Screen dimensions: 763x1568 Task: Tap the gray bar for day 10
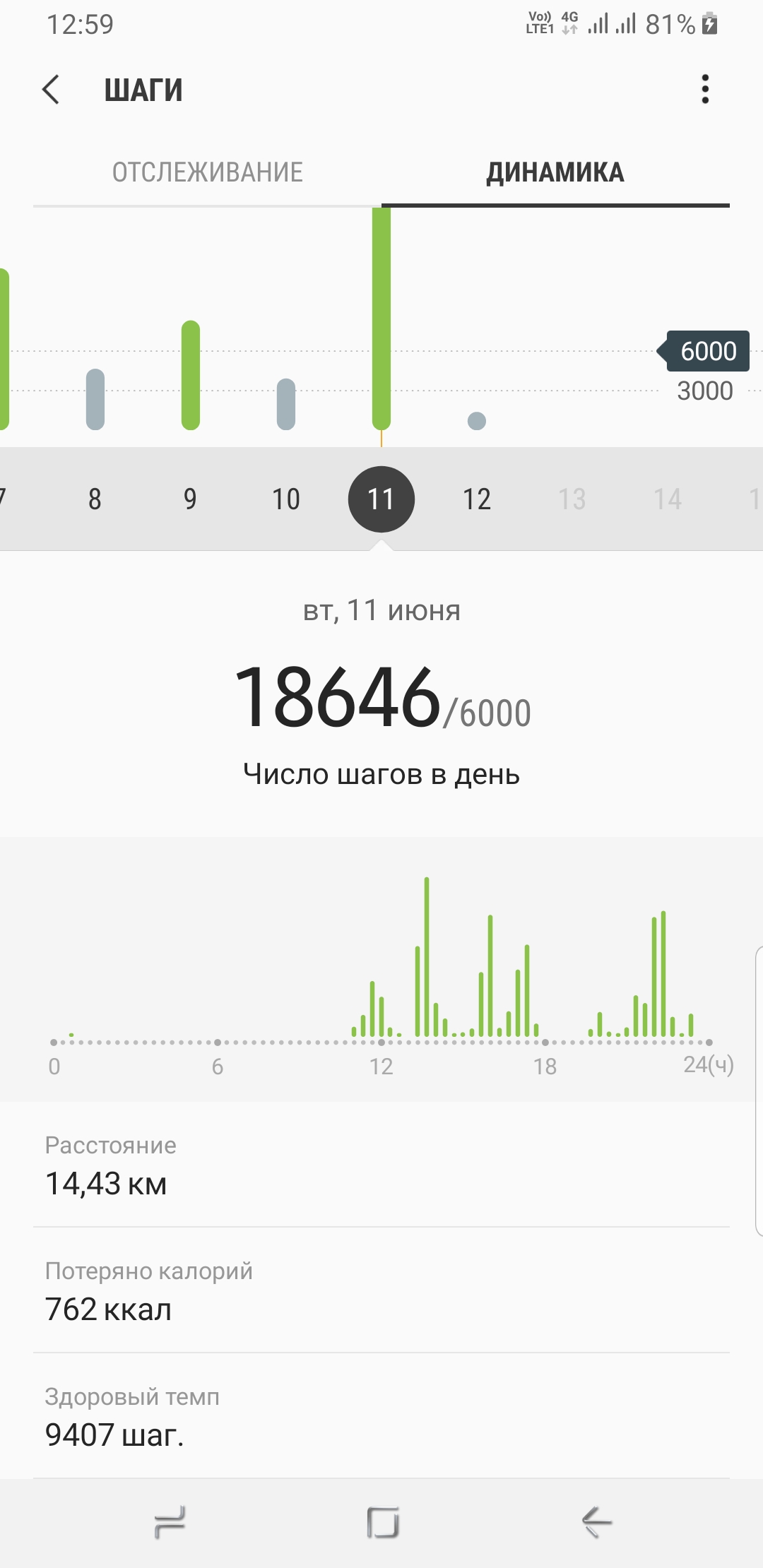(x=286, y=403)
